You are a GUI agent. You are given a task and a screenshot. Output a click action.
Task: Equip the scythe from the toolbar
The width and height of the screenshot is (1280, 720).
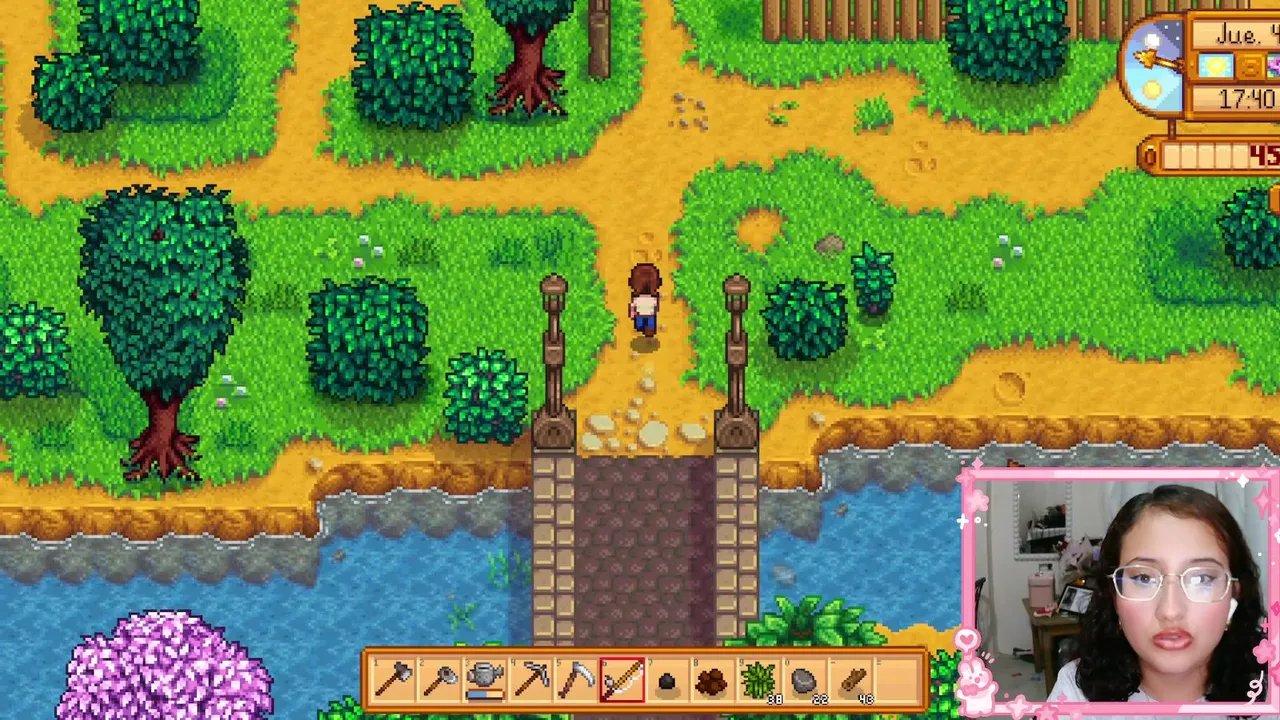coord(577,682)
